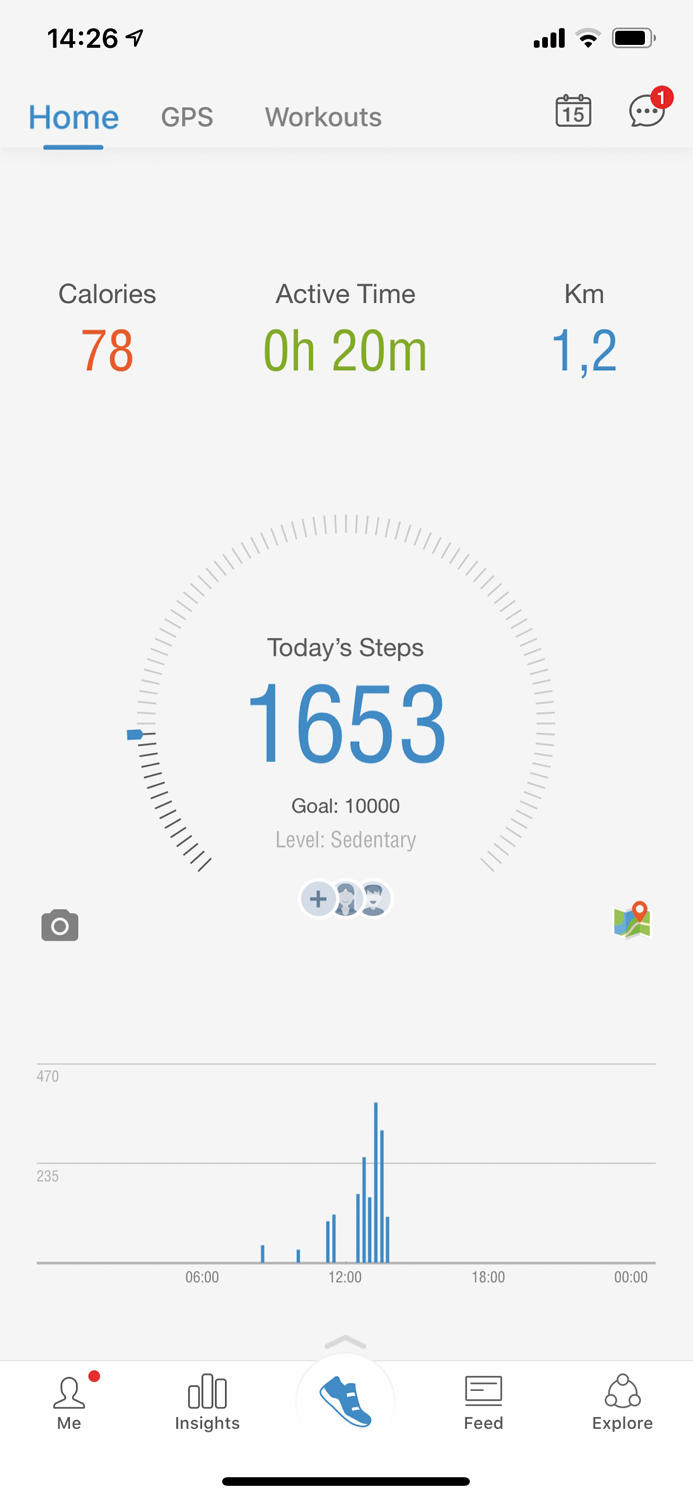Open messages with one unread badge
The width and height of the screenshot is (693, 1500).
pyautogui.click(x=647, y=111)
